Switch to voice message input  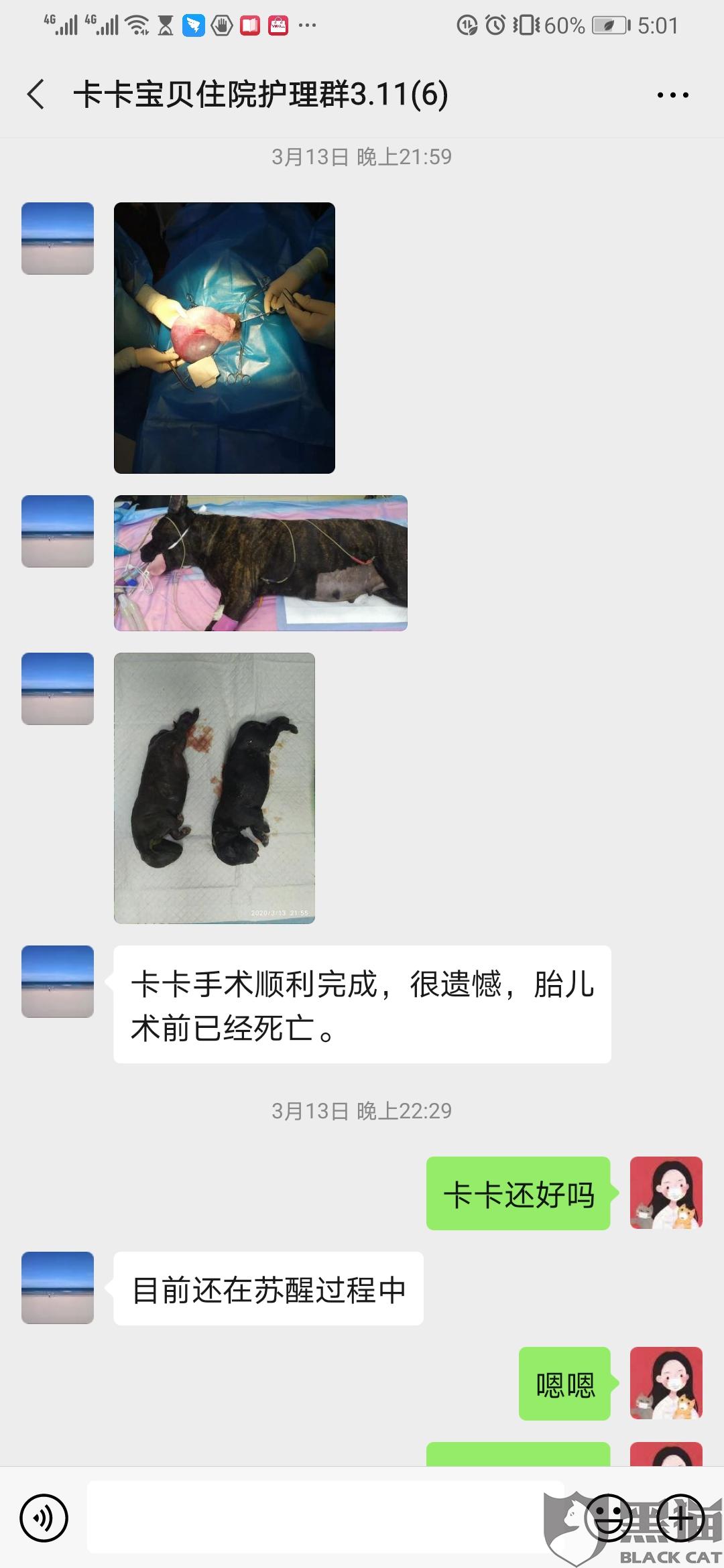pos(44,1518)
